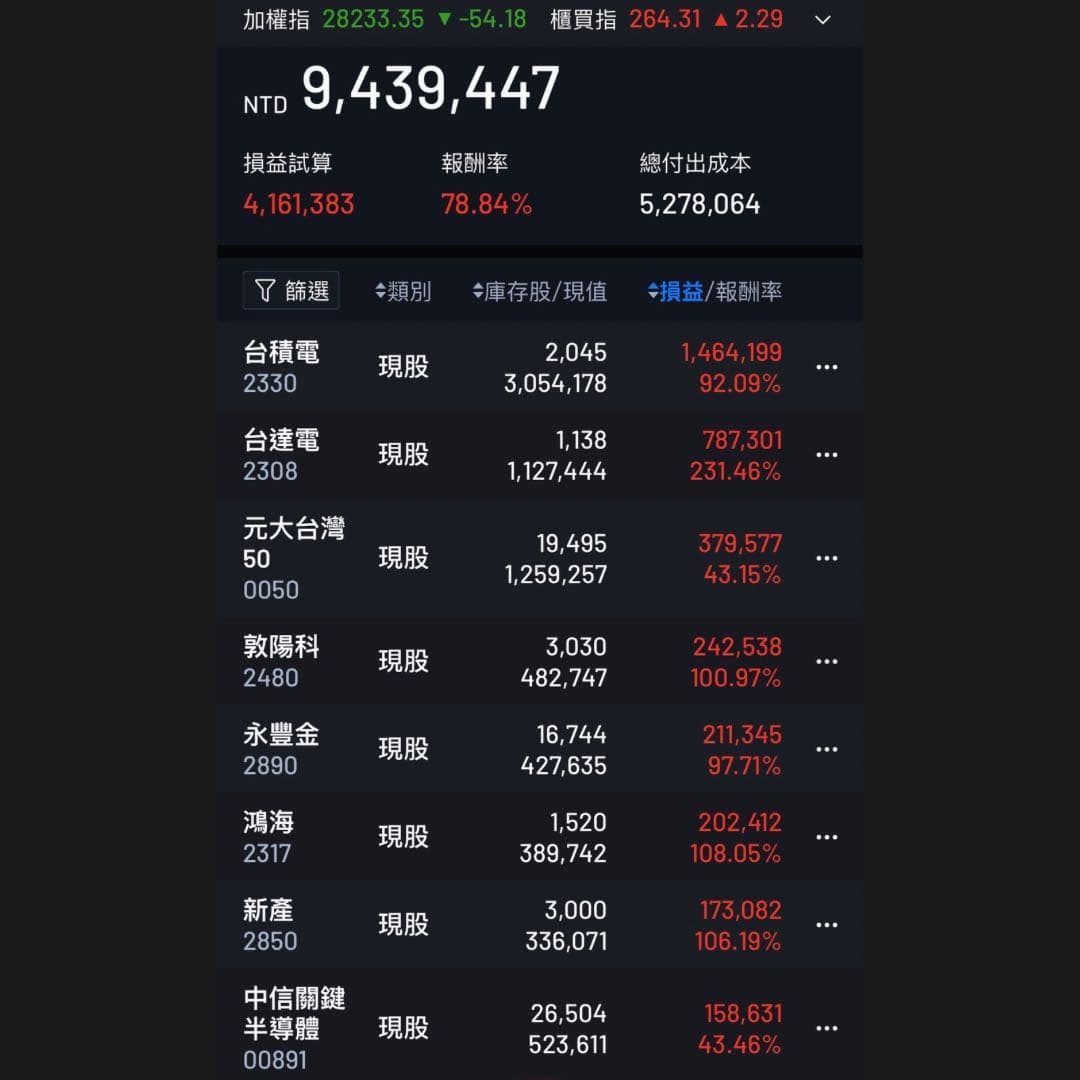
Task: Sort by 損益/報酬率 column
Action: (715, 292)
